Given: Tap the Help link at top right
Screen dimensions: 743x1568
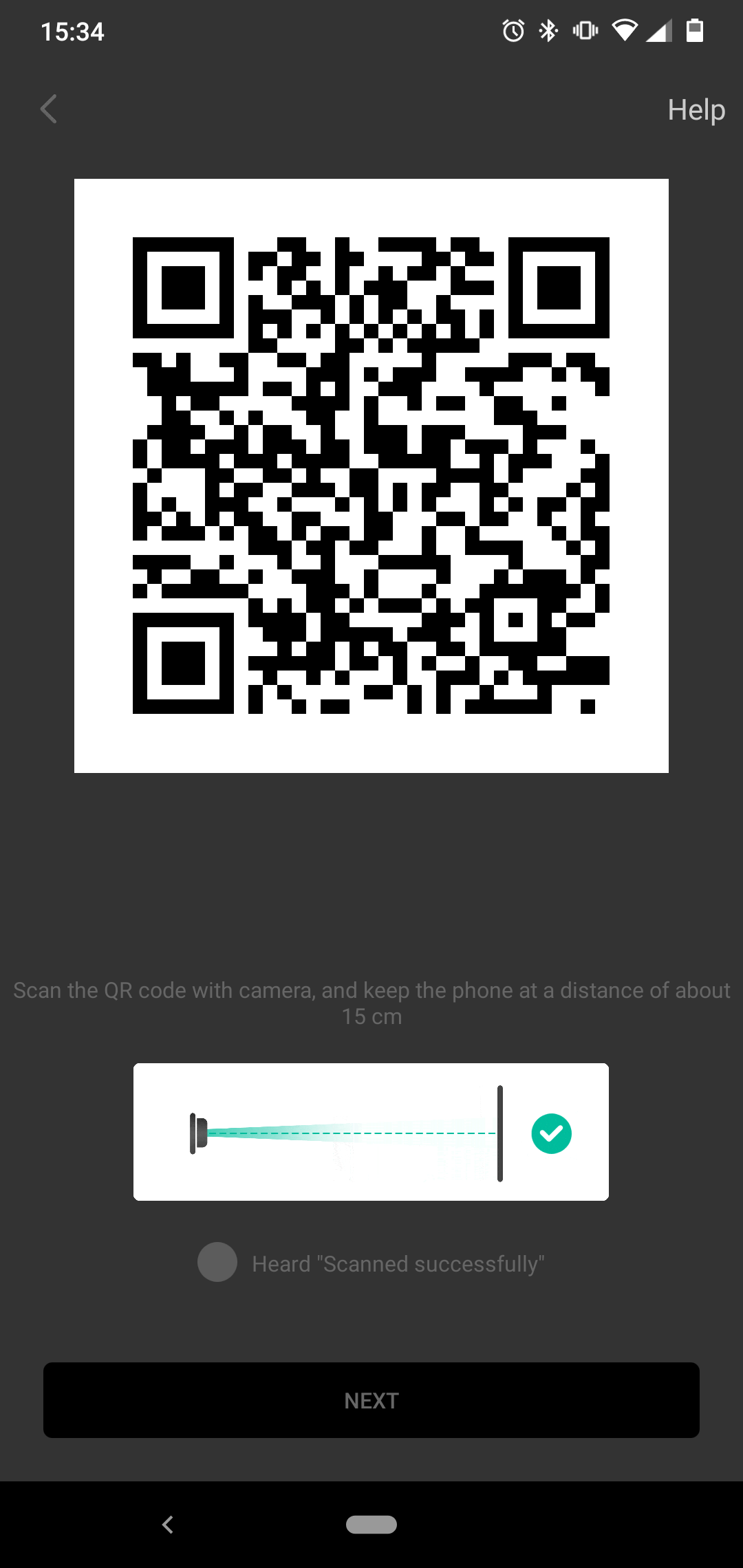Looking at the screenshot, I should pos(696,109).
